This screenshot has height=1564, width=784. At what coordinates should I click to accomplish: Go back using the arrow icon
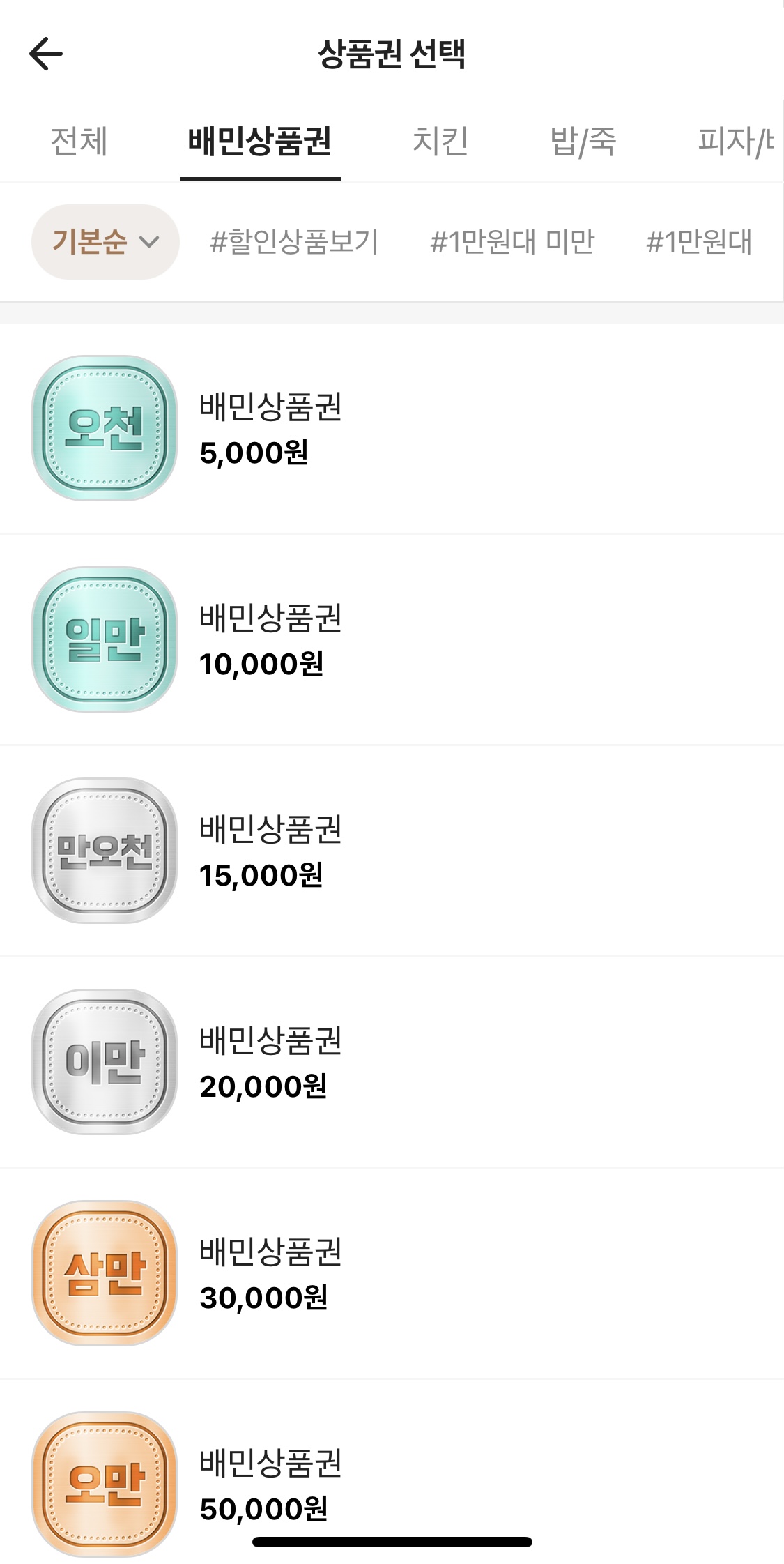[x=46, y=54]
